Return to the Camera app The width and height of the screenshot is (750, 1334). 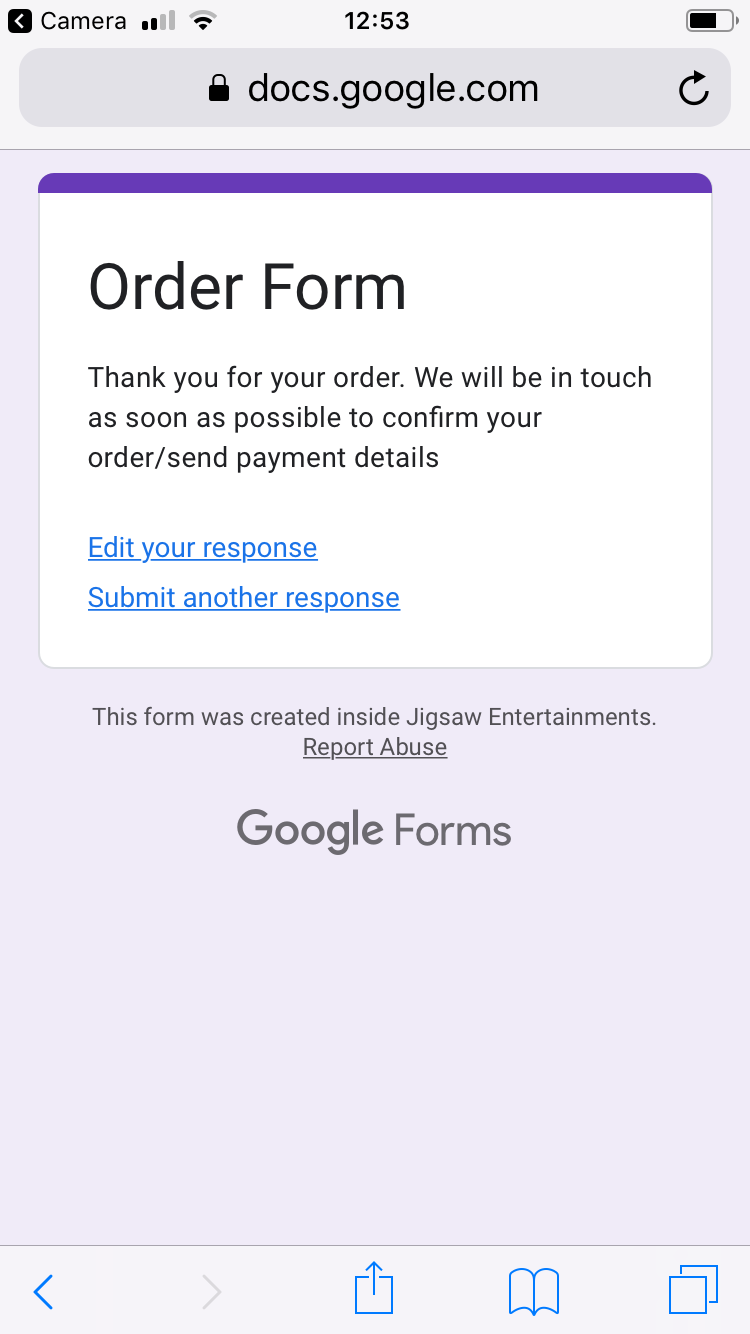(x=68, y=21)
